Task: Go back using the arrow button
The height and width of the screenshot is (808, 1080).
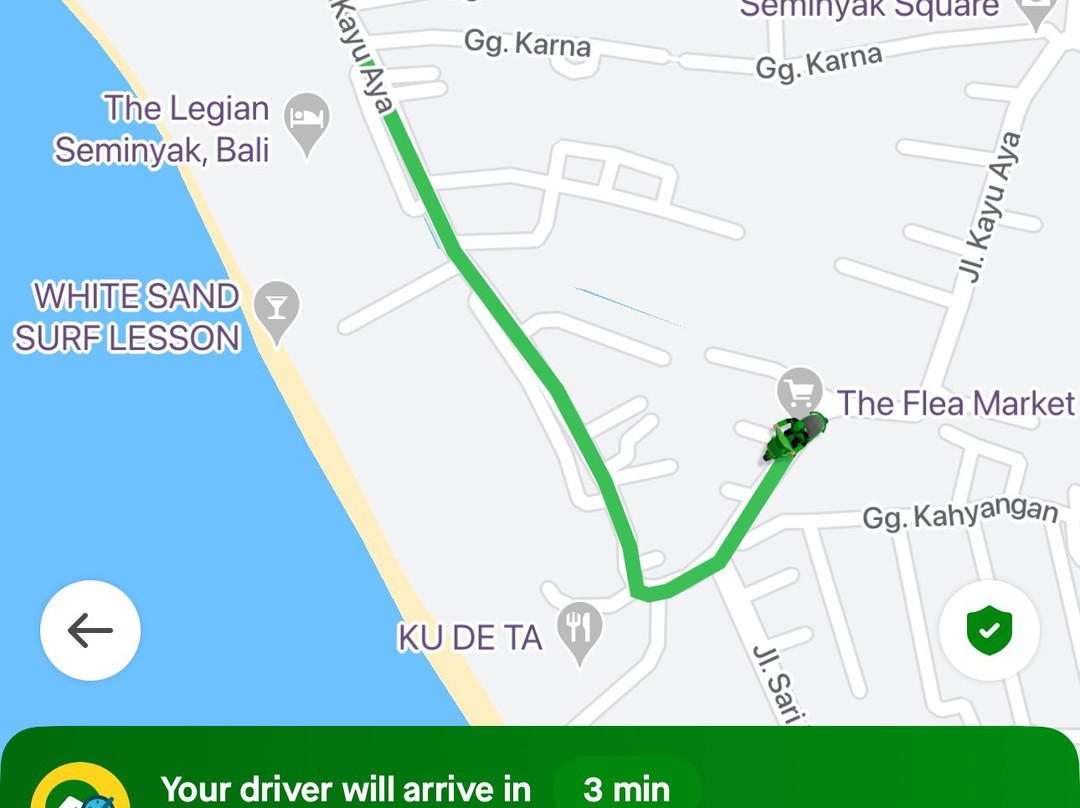Action: coord(90,630)
